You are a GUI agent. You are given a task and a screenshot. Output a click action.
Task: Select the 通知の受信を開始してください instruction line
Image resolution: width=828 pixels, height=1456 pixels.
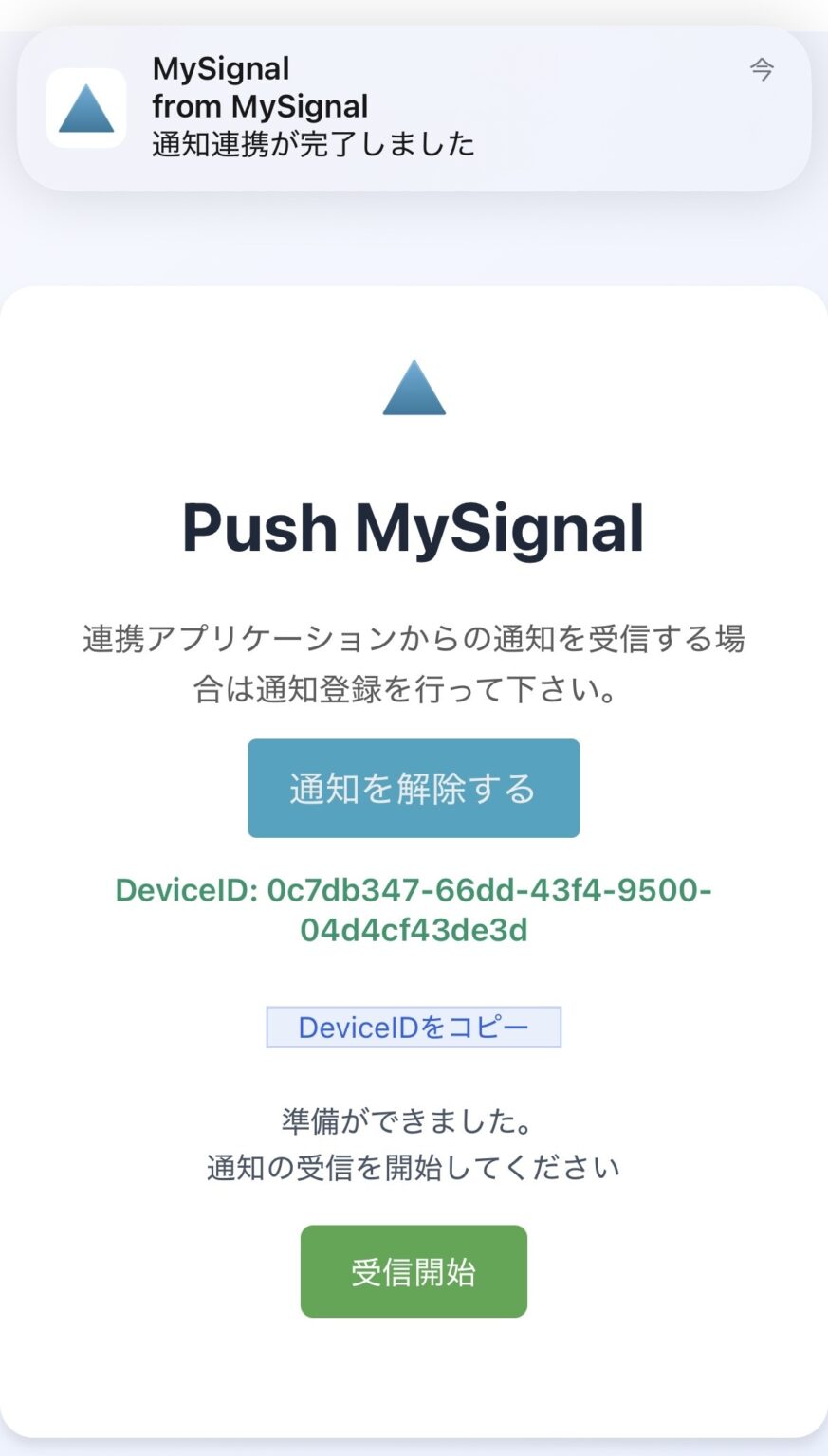pos(414,1167)
